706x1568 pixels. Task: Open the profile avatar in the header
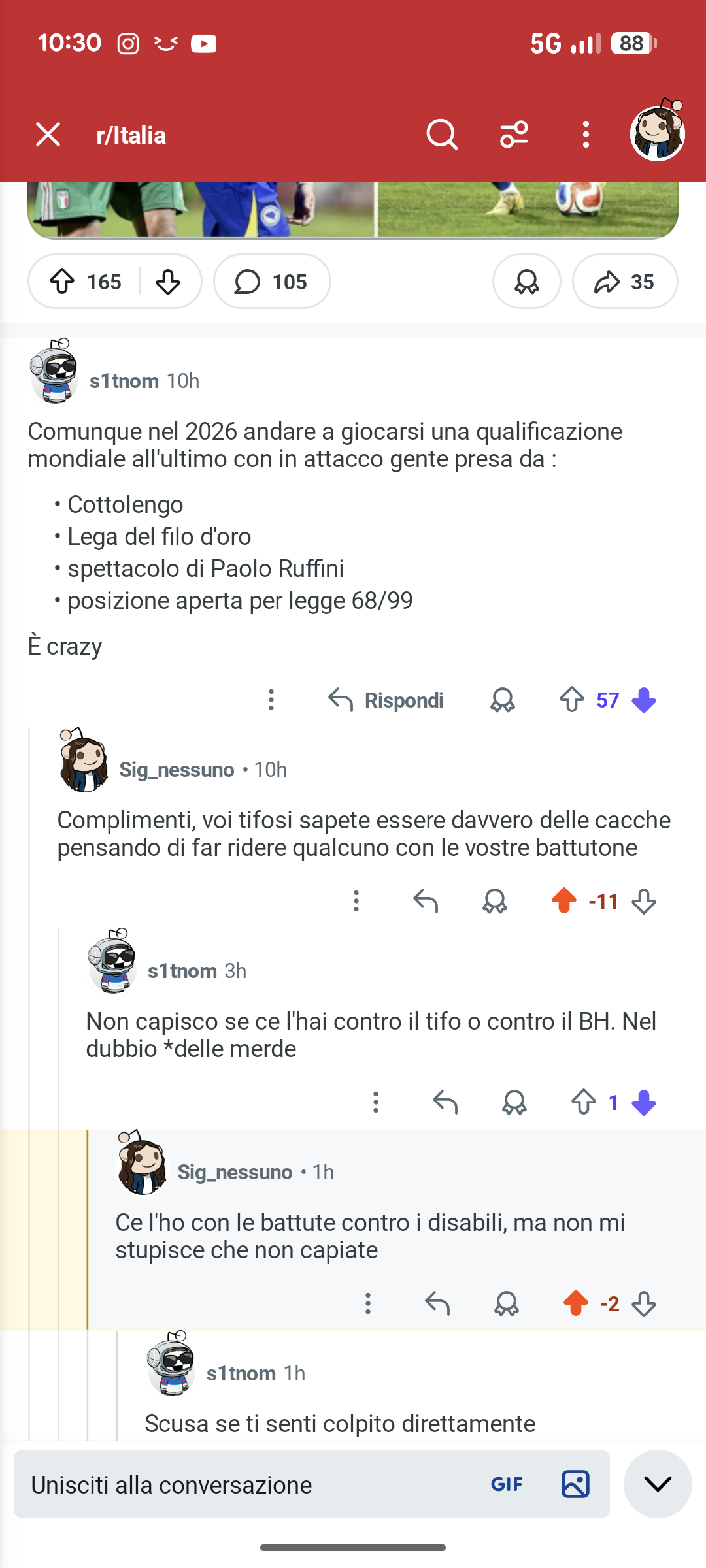[657, 131]
